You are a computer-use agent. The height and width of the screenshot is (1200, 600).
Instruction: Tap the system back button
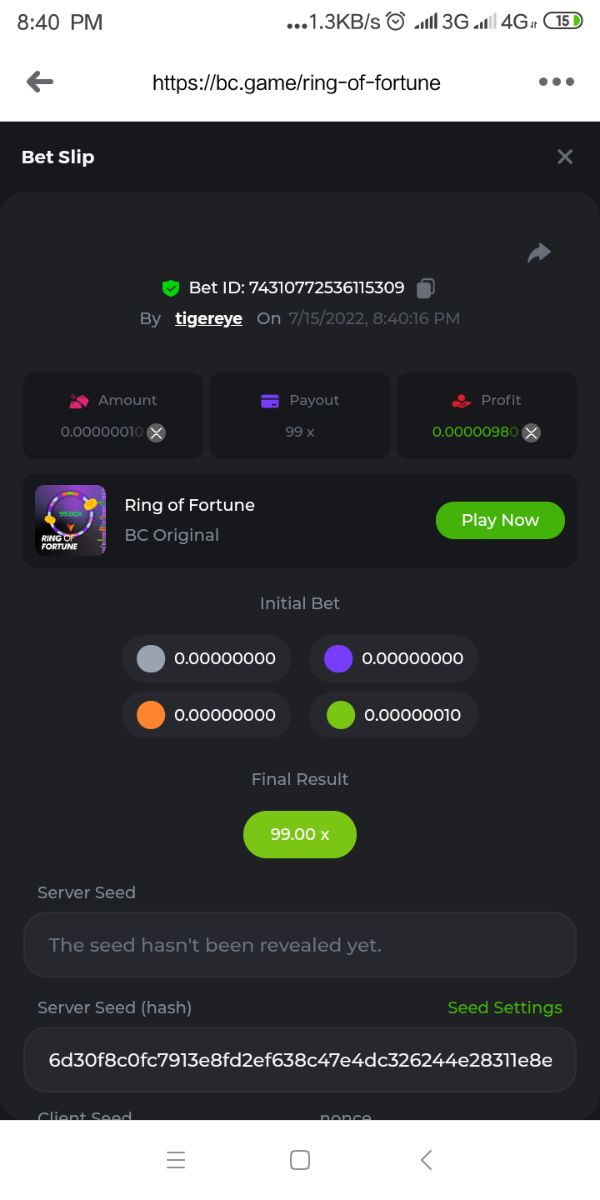coord(426,1160)
